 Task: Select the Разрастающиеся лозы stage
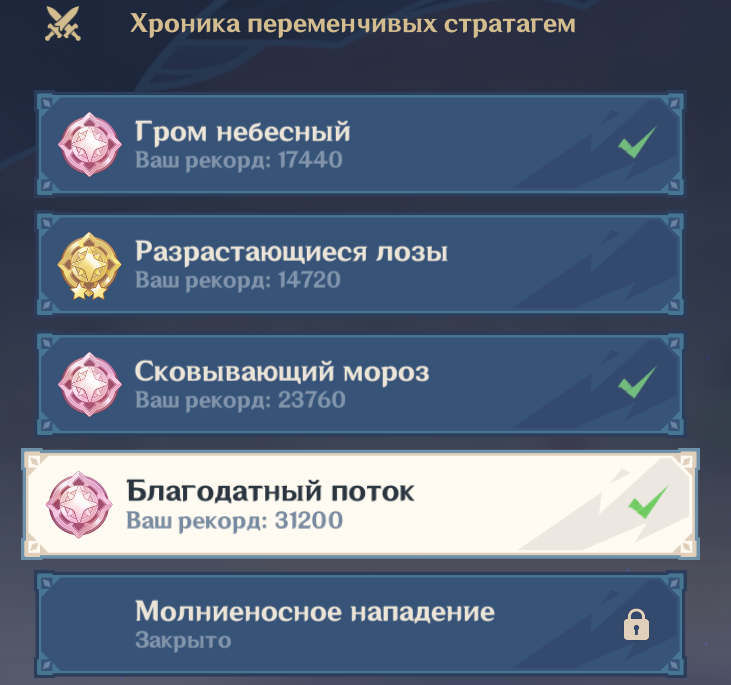(x=360, y=264)
